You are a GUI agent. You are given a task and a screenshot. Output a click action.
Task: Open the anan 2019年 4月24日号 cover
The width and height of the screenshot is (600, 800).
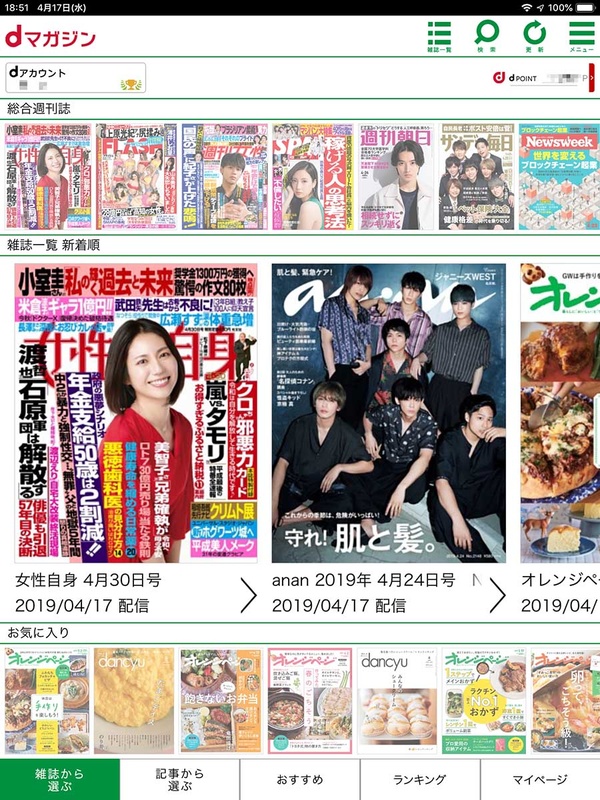pyautogui.click(x=388, y=412)
